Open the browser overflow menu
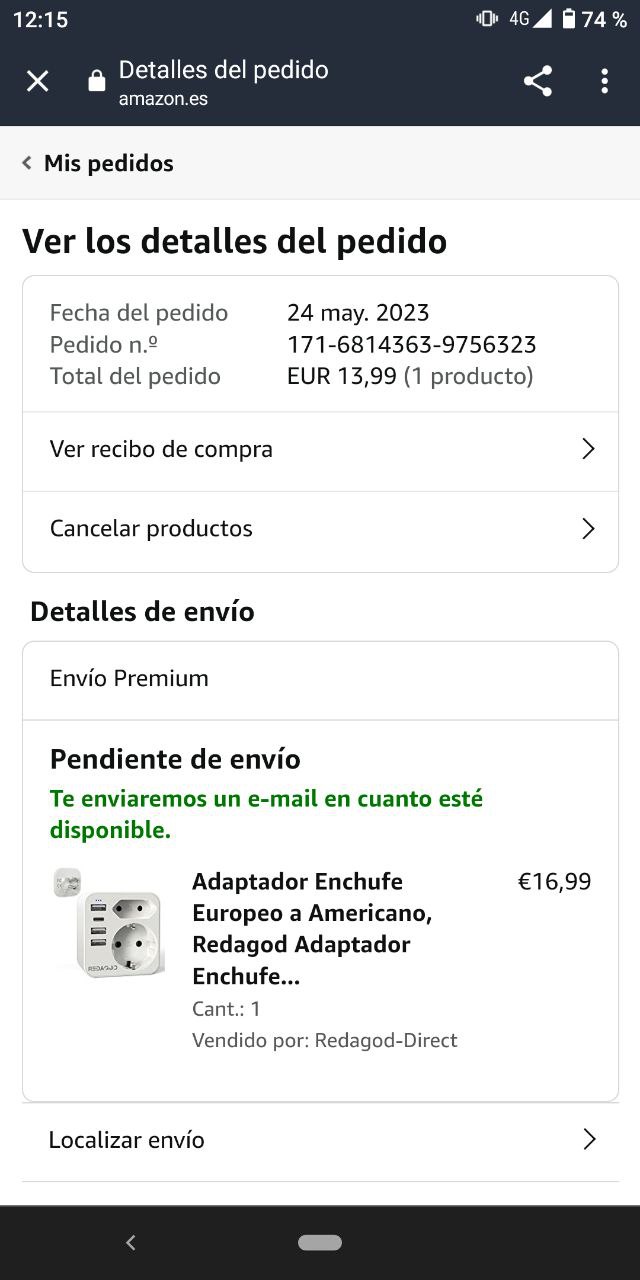Viewport: 640px width, 1280px height. [604, 81]
